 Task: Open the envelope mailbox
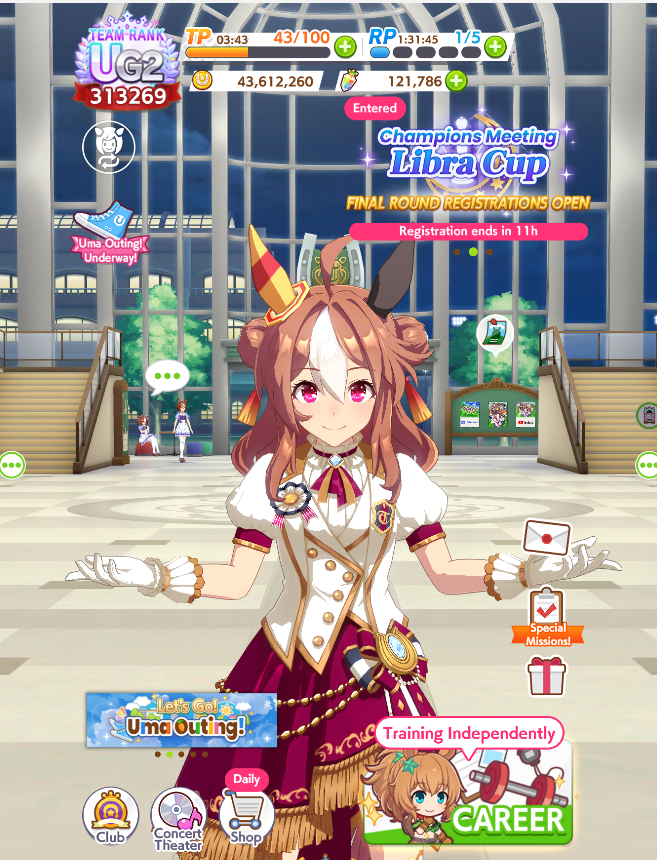click(x=547, y=538)
